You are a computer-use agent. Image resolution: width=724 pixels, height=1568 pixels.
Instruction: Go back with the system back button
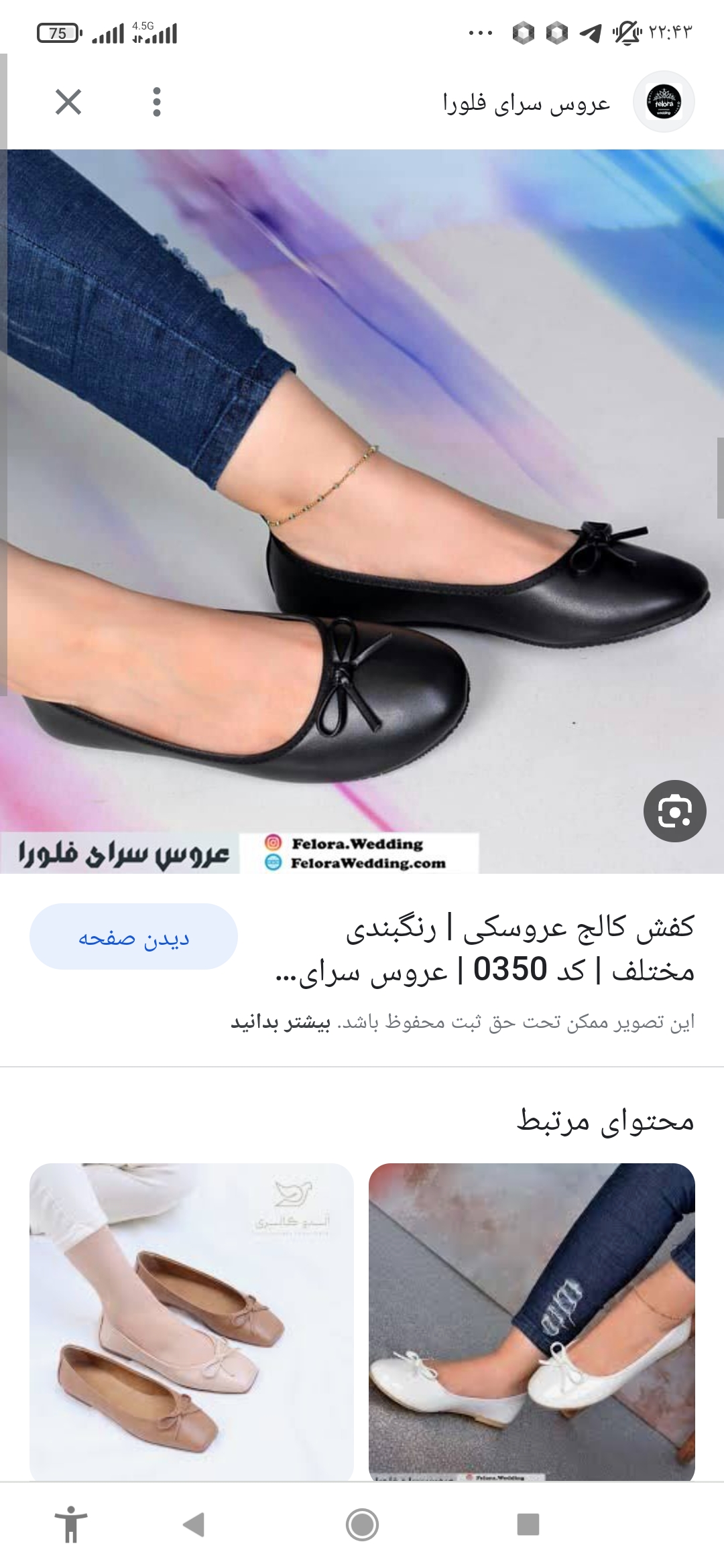point(194,1524)
